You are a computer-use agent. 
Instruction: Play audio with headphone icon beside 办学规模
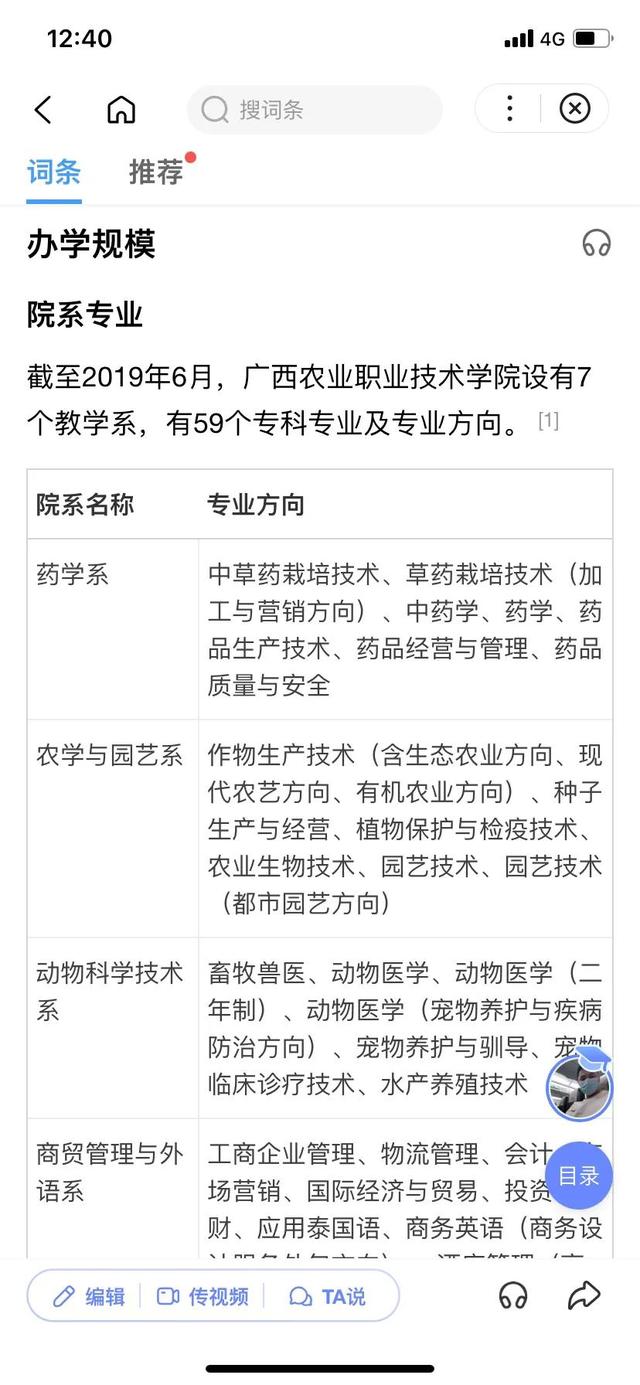point(596,243)
